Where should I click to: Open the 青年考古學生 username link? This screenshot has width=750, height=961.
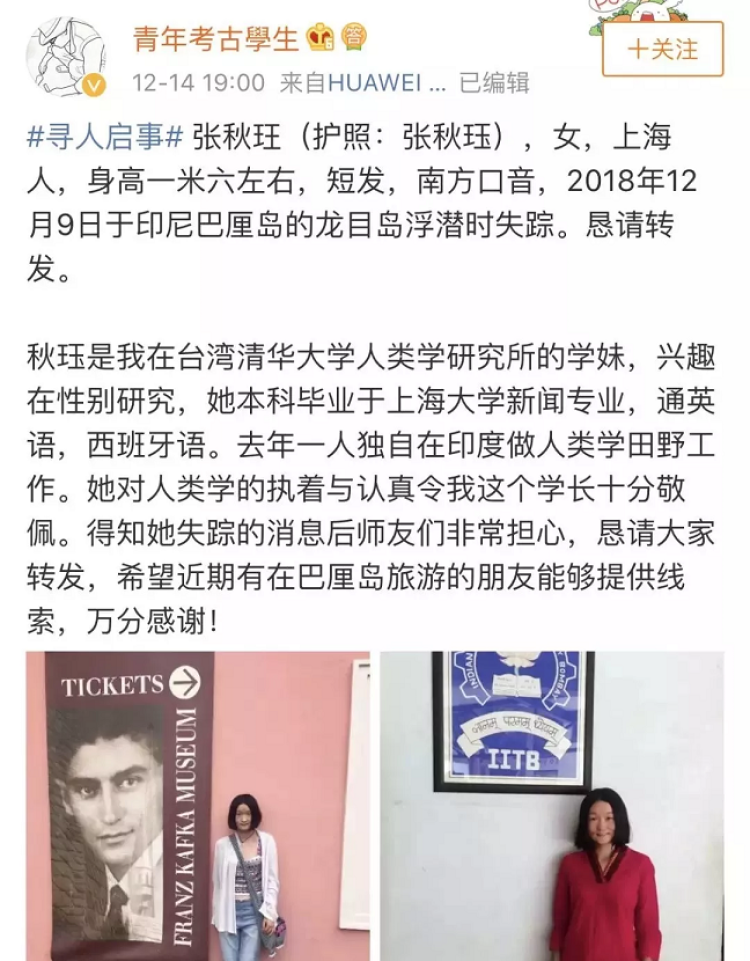coord(217,38)
